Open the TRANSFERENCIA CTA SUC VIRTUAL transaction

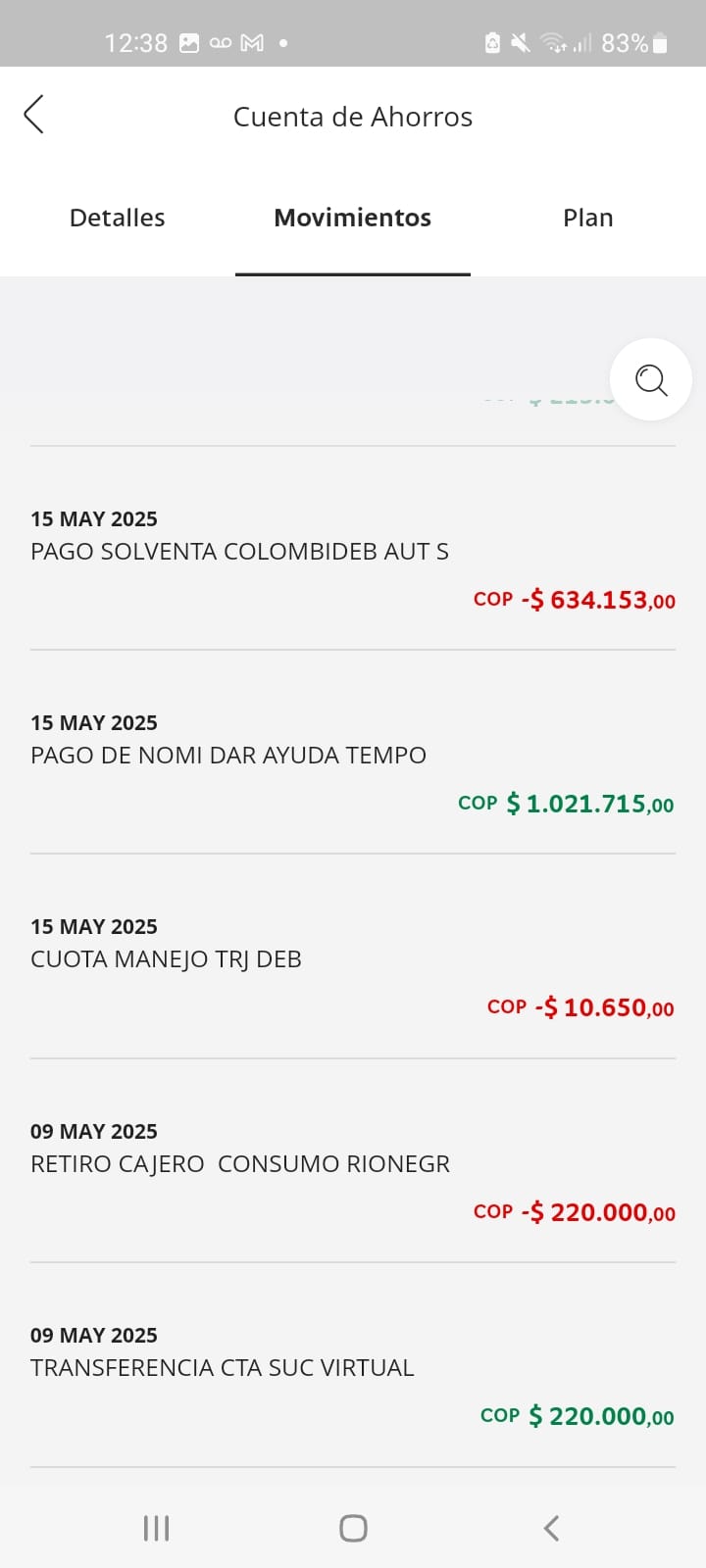tap(353, 1375)
